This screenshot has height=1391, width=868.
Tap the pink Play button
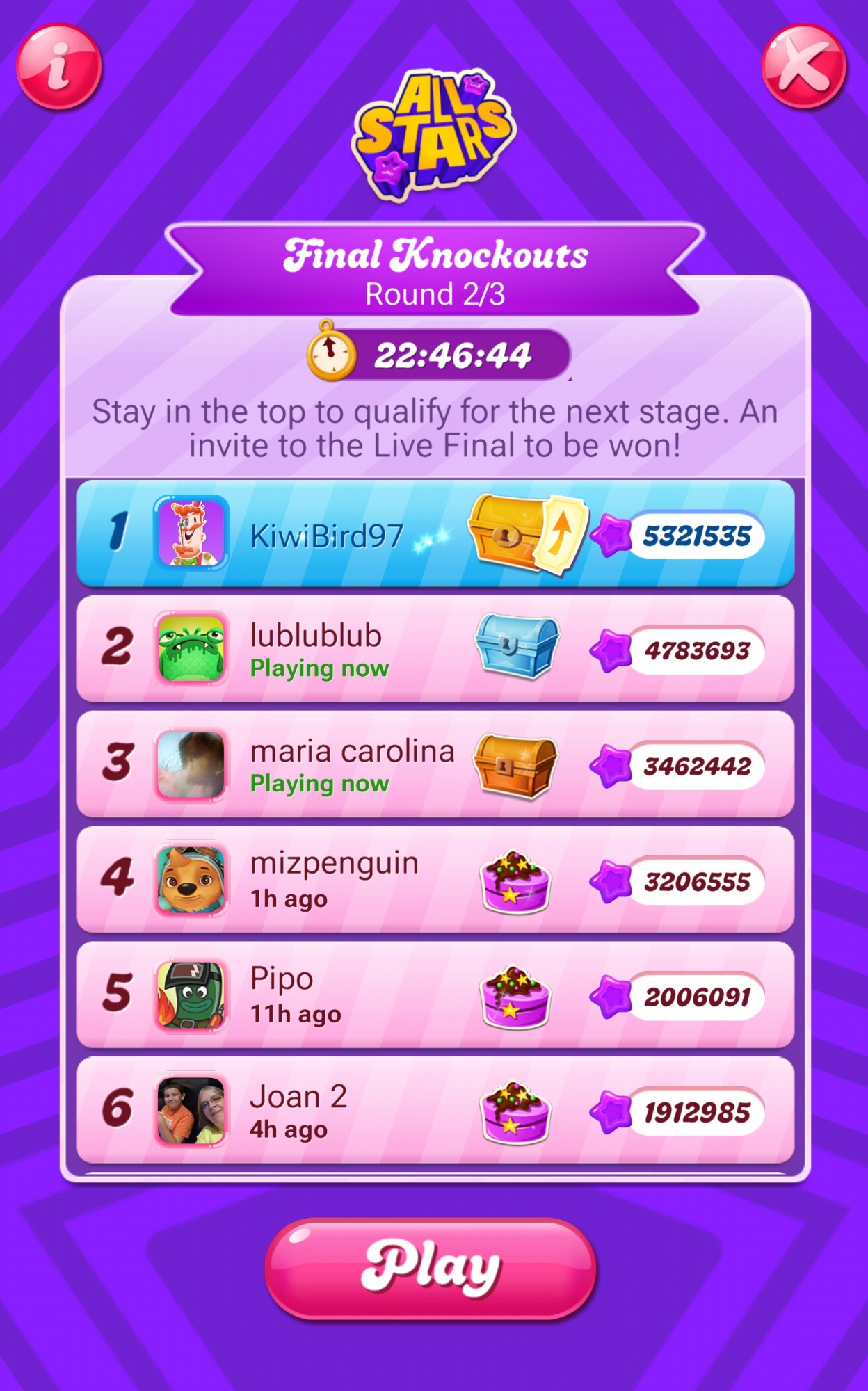pyautogui.click(x=431, y=1268)
